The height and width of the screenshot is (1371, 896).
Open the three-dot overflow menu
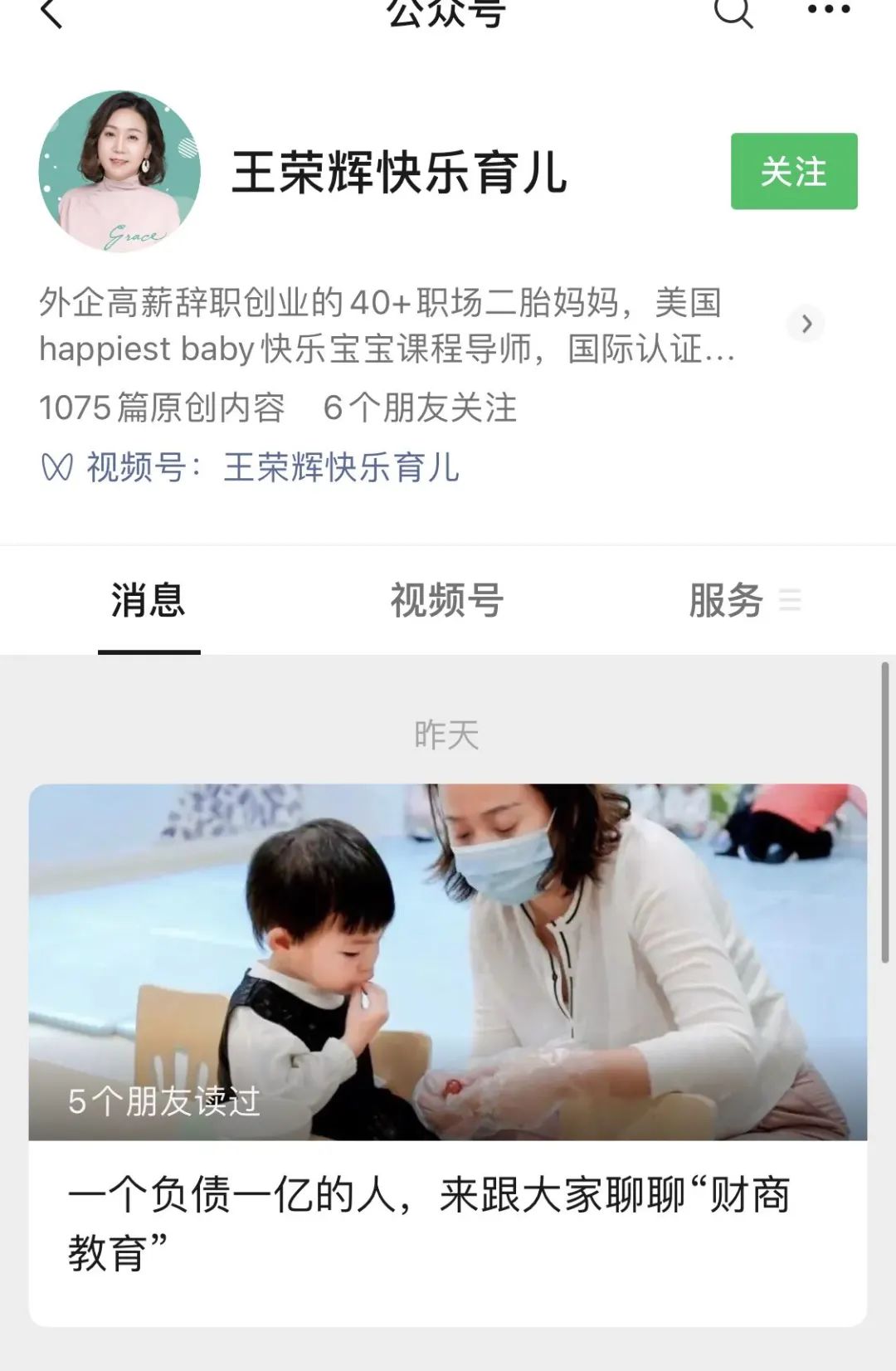828,10
